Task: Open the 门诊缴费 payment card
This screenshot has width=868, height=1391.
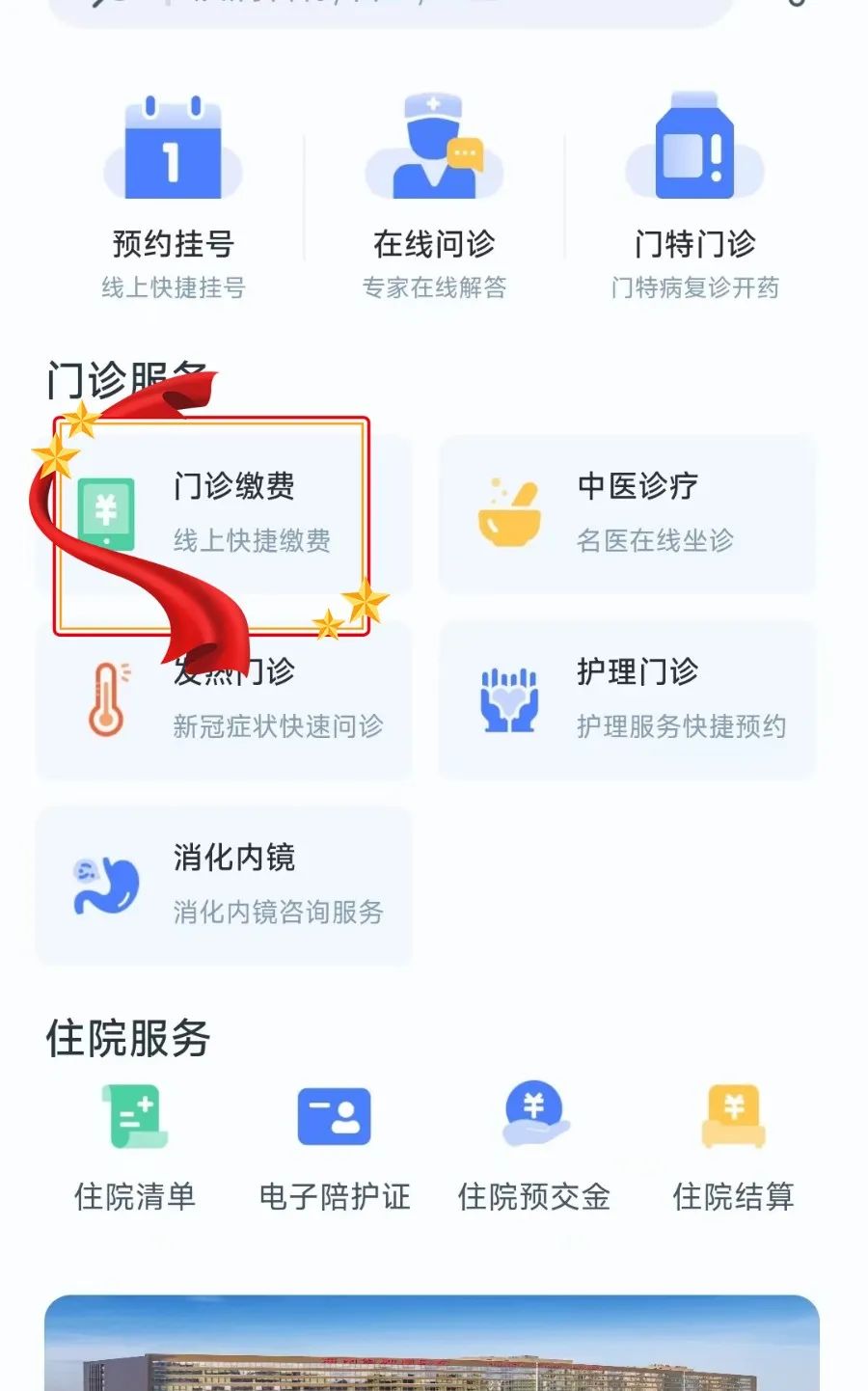Action: (224, 514)
